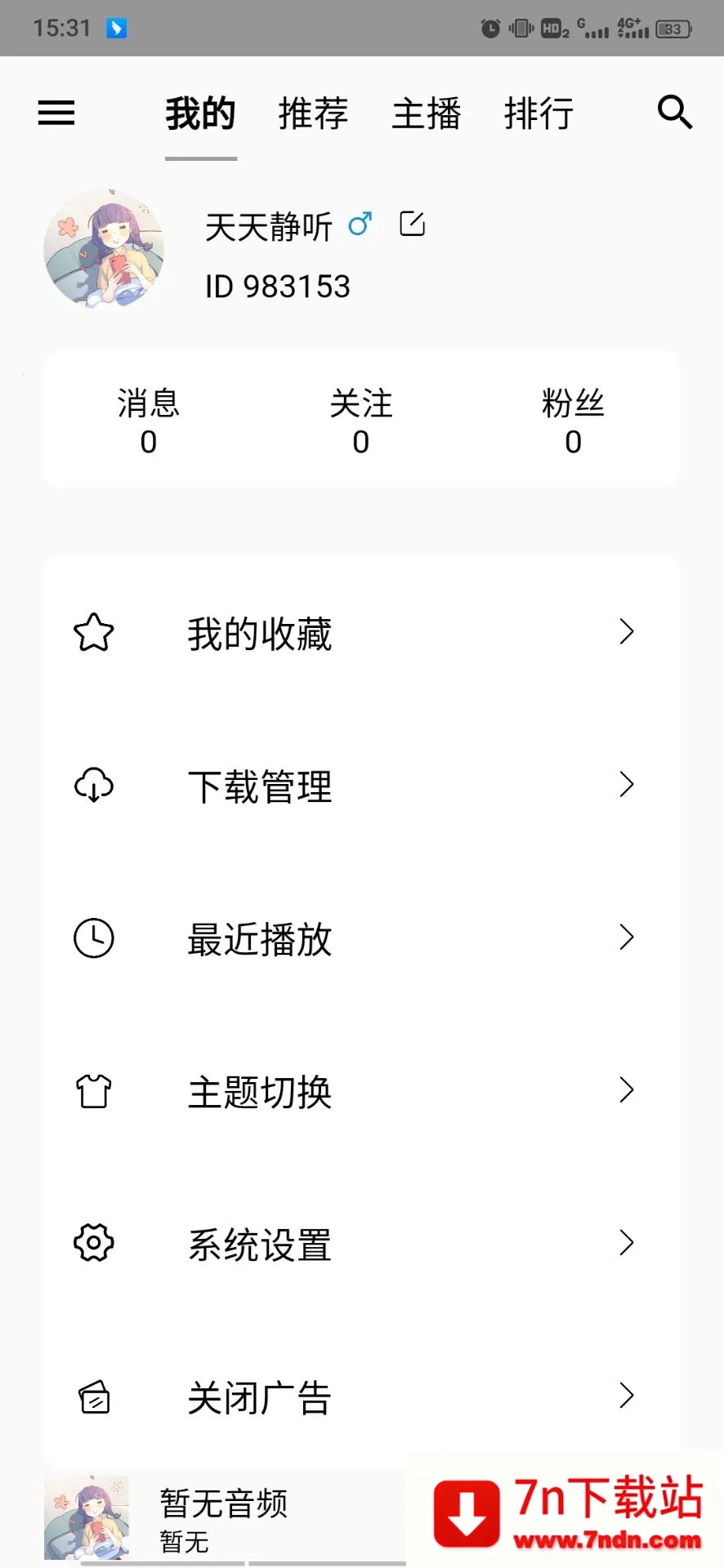This screenshot has height=1568, width=724.
Task: Open the 主播 tab
Action: coord(427,114)
